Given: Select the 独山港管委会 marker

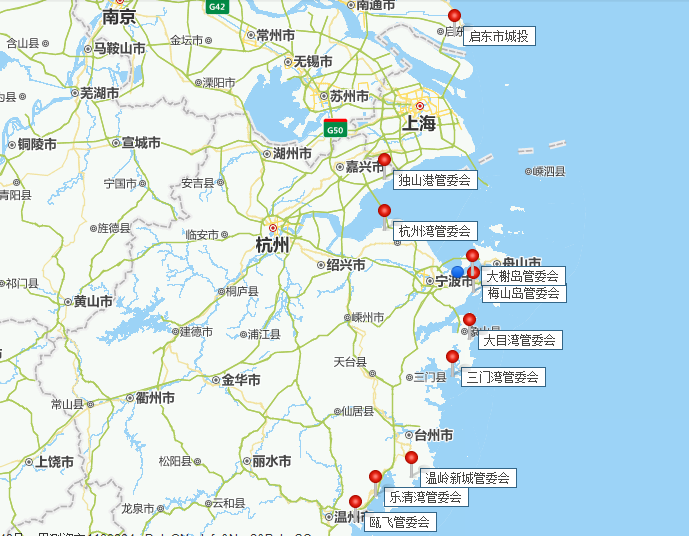Looking at the screenshot, I should coord(384,160).
